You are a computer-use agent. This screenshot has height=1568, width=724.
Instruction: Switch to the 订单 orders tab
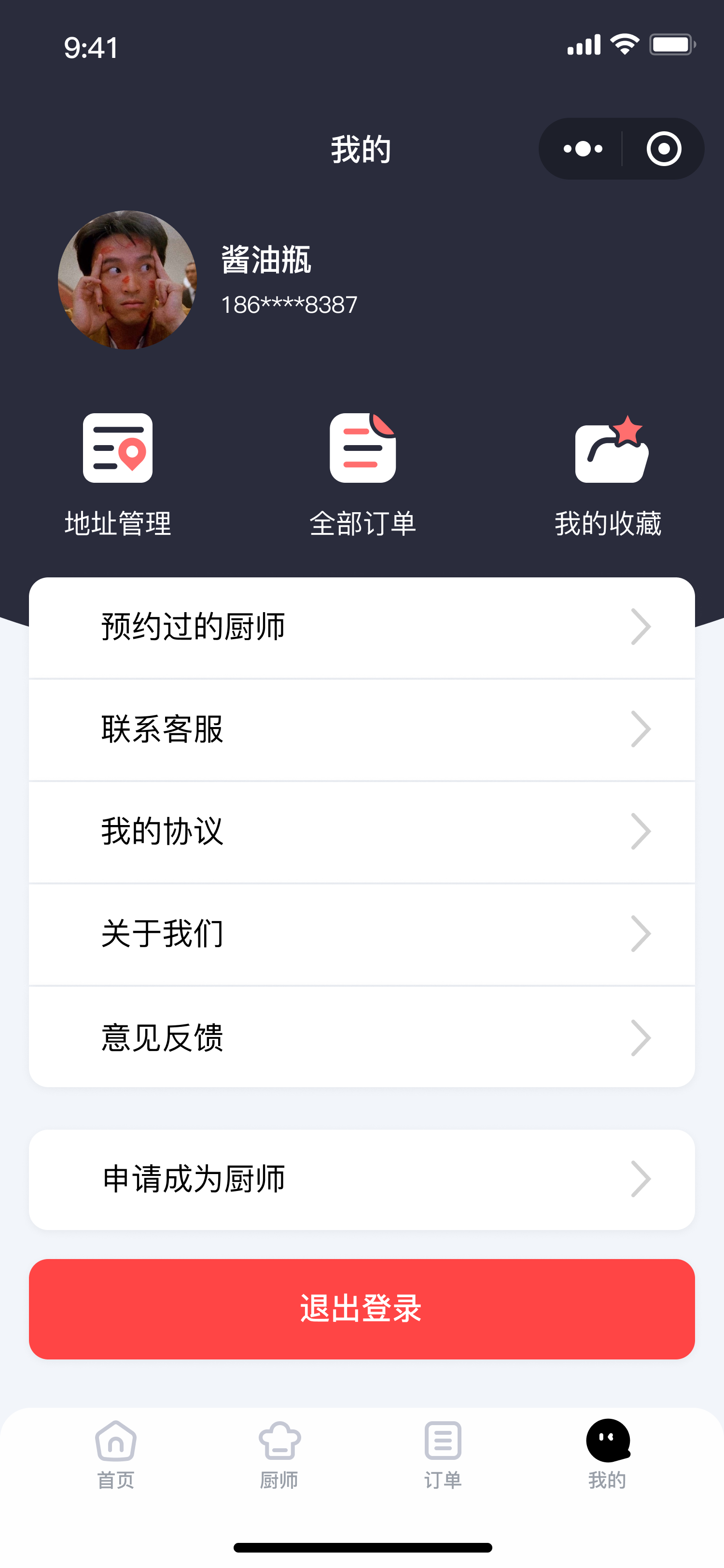[x=443, y=1455]
